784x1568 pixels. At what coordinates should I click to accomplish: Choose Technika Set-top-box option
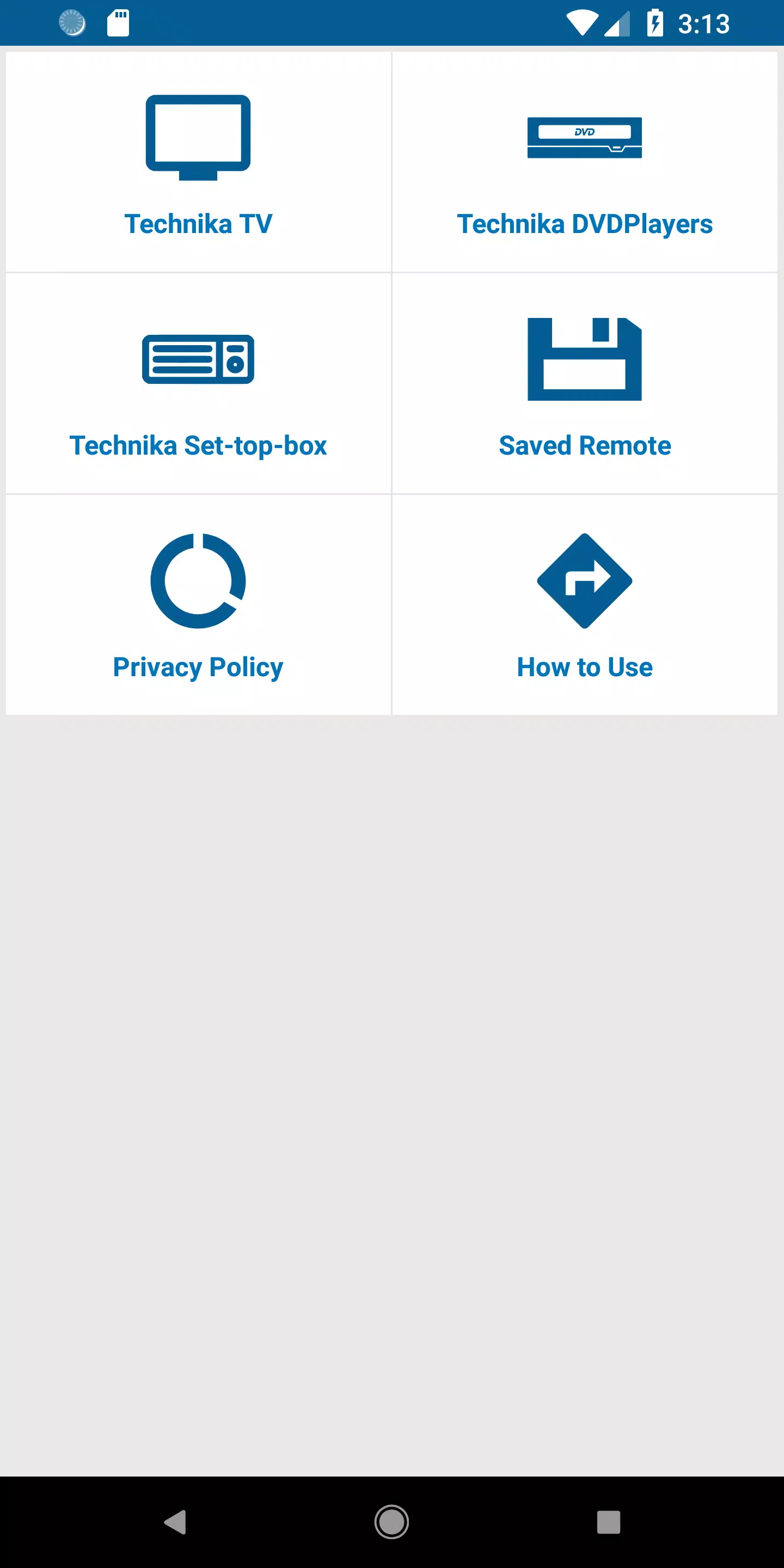(x=198, y=384)
